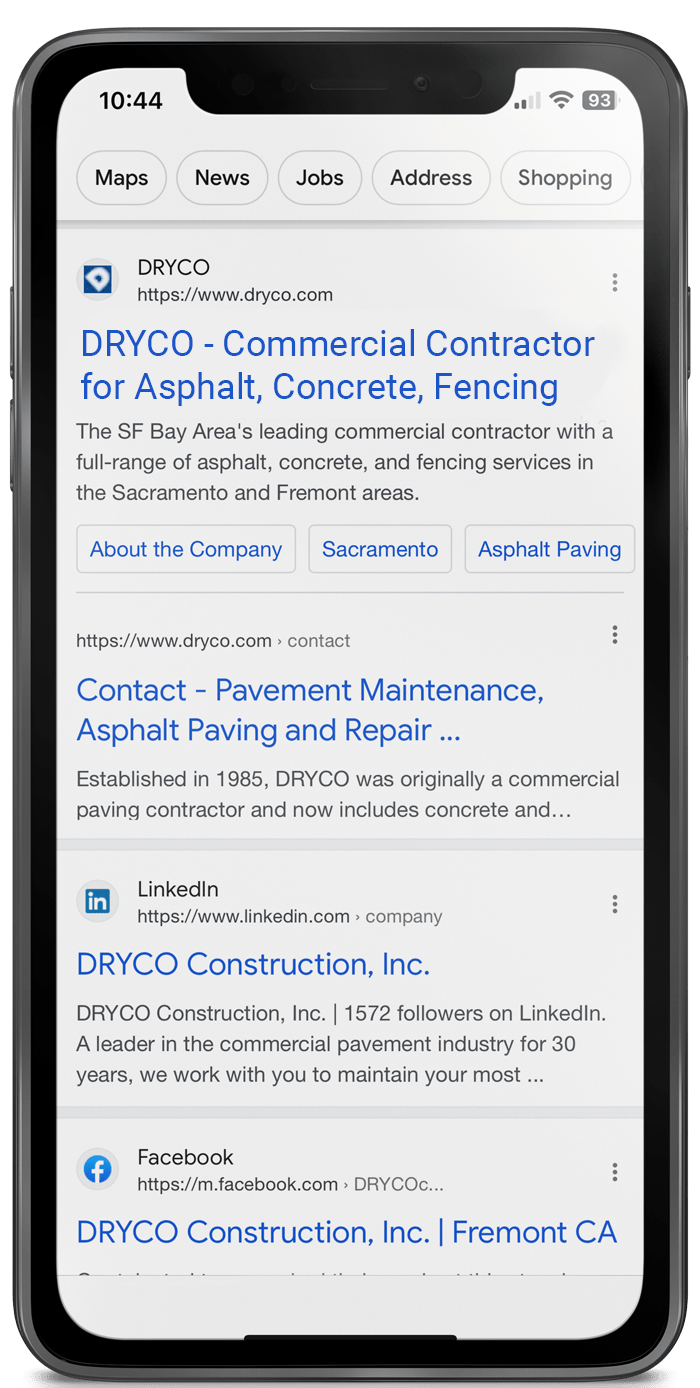Select the Address chip

pos(431,178)
